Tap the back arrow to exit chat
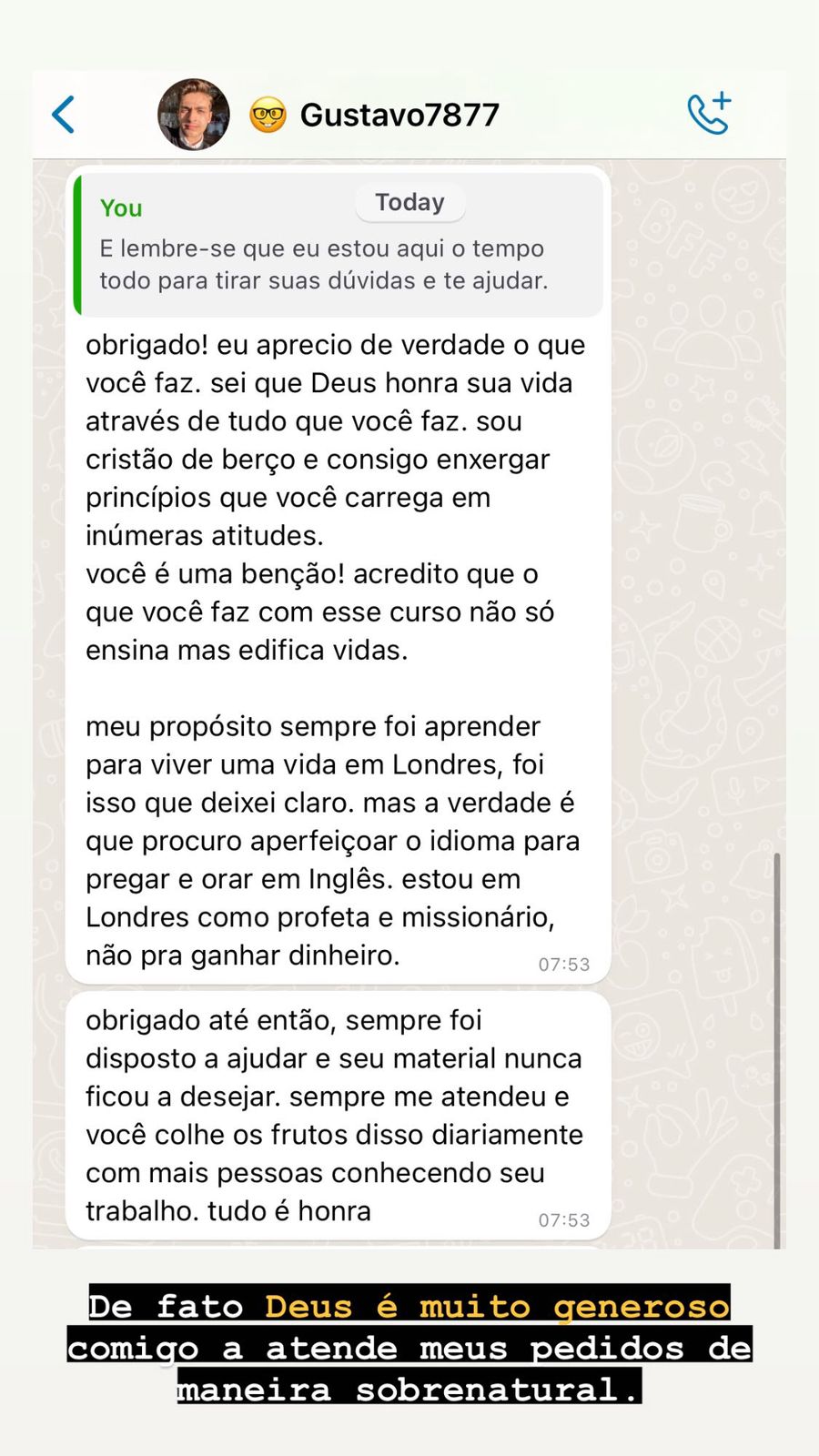The image size is (819, 1456). coord(63,115)
